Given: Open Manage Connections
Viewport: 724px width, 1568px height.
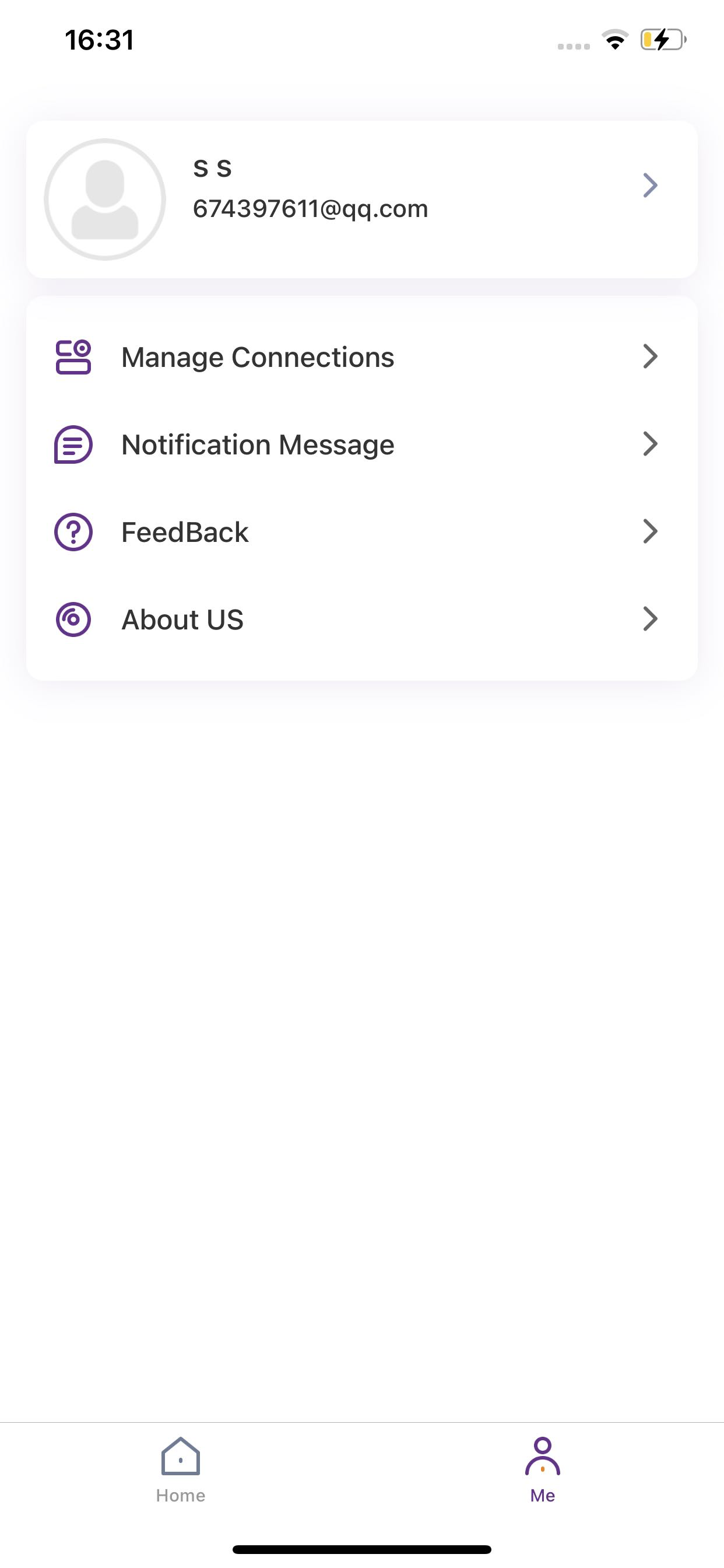Looking at the screenshot, I should (362, 356).
